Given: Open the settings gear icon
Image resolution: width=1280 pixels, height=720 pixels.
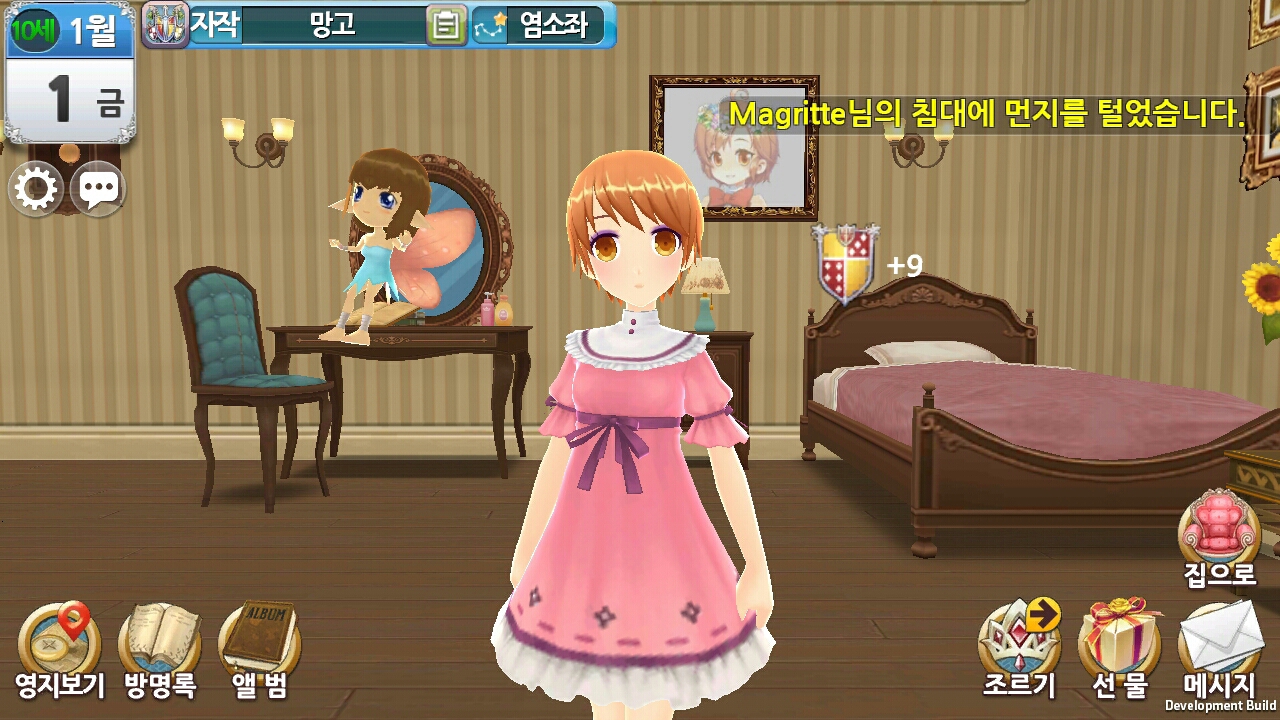Looking at the screenshot, I should point(35,189).
